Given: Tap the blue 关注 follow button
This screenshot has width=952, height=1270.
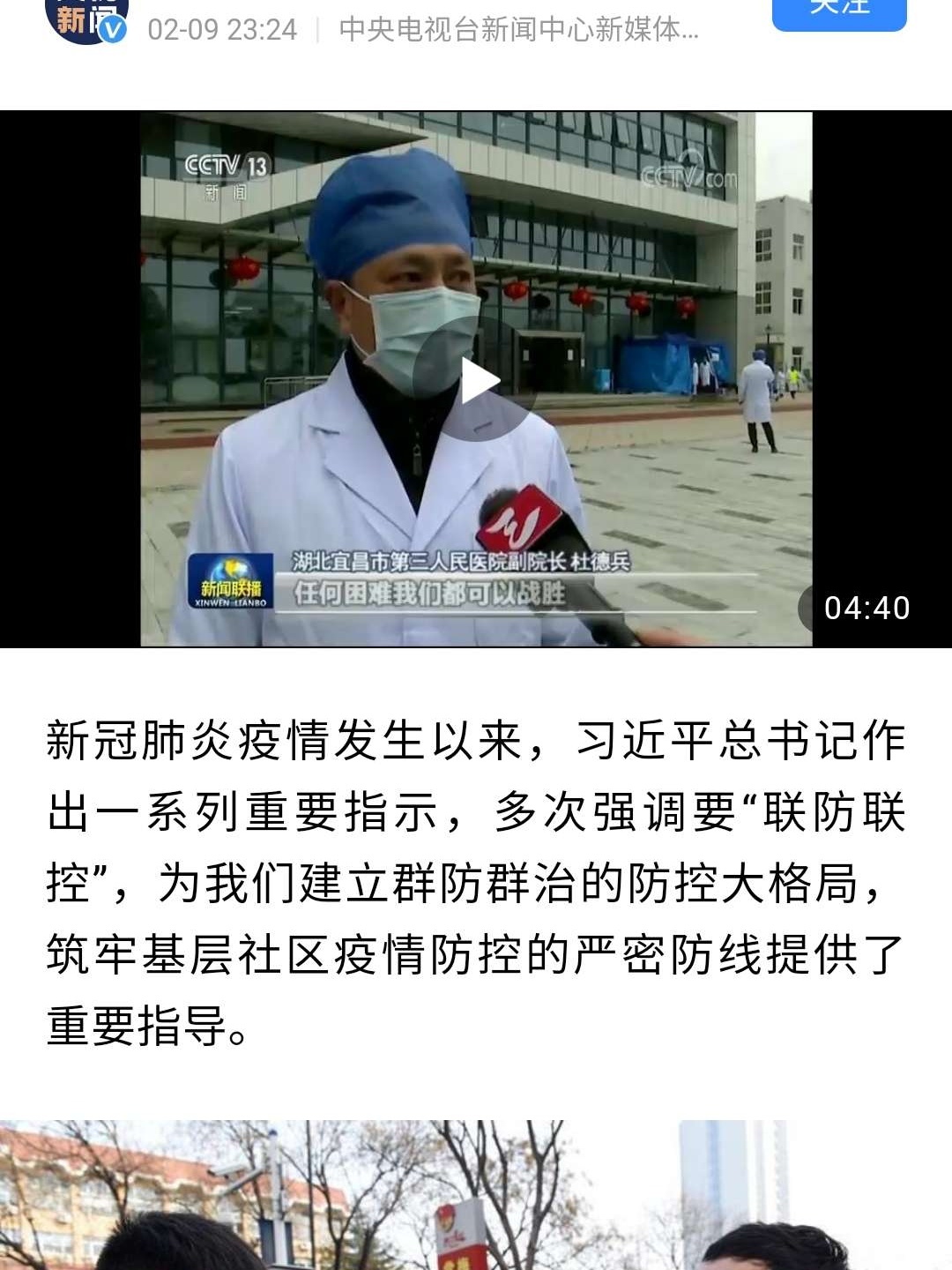Looking at the screenshot, I should coord(838,12).
